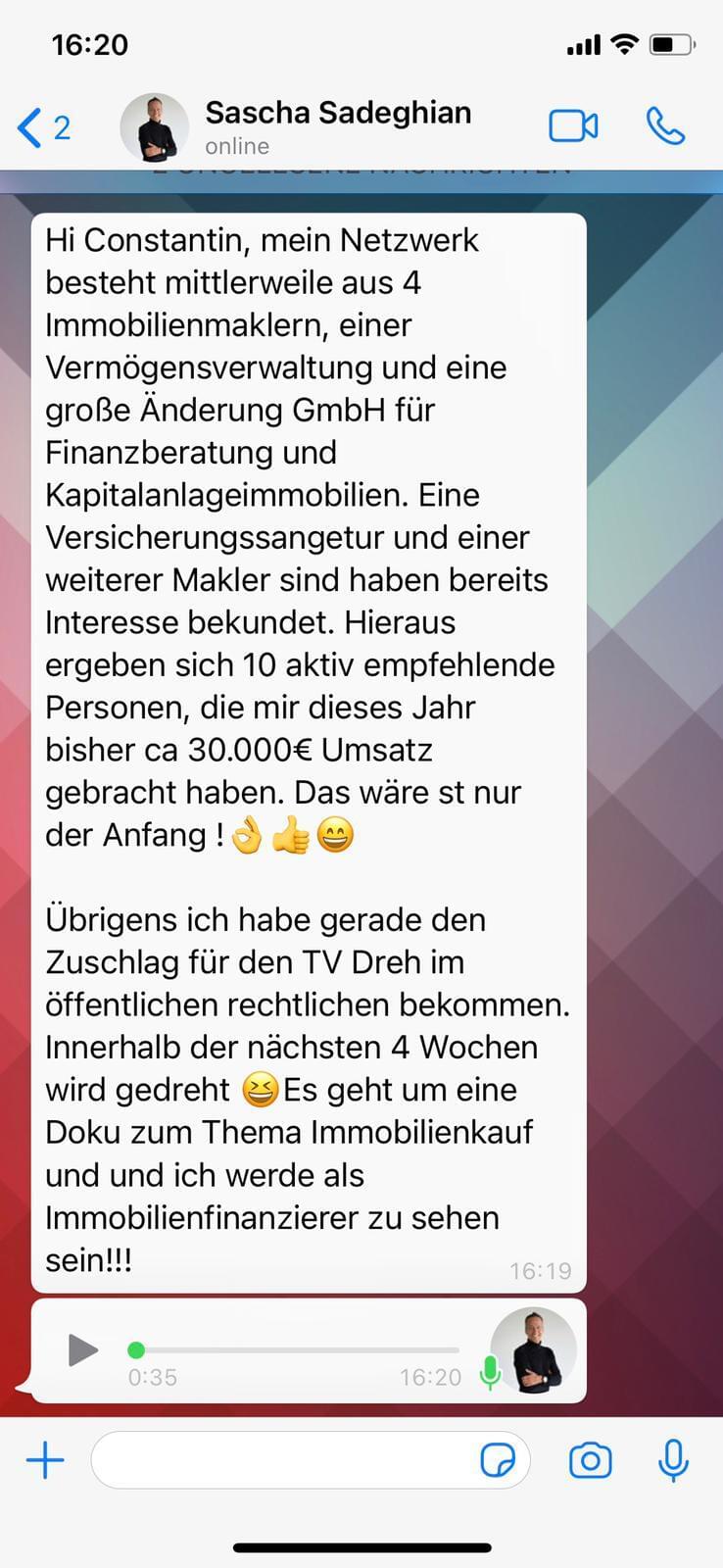Viewport: 723px width, 1568px height.
Task: Tap the microphone to record voice
Action: pyautogui.click(x=673, y=1460)
